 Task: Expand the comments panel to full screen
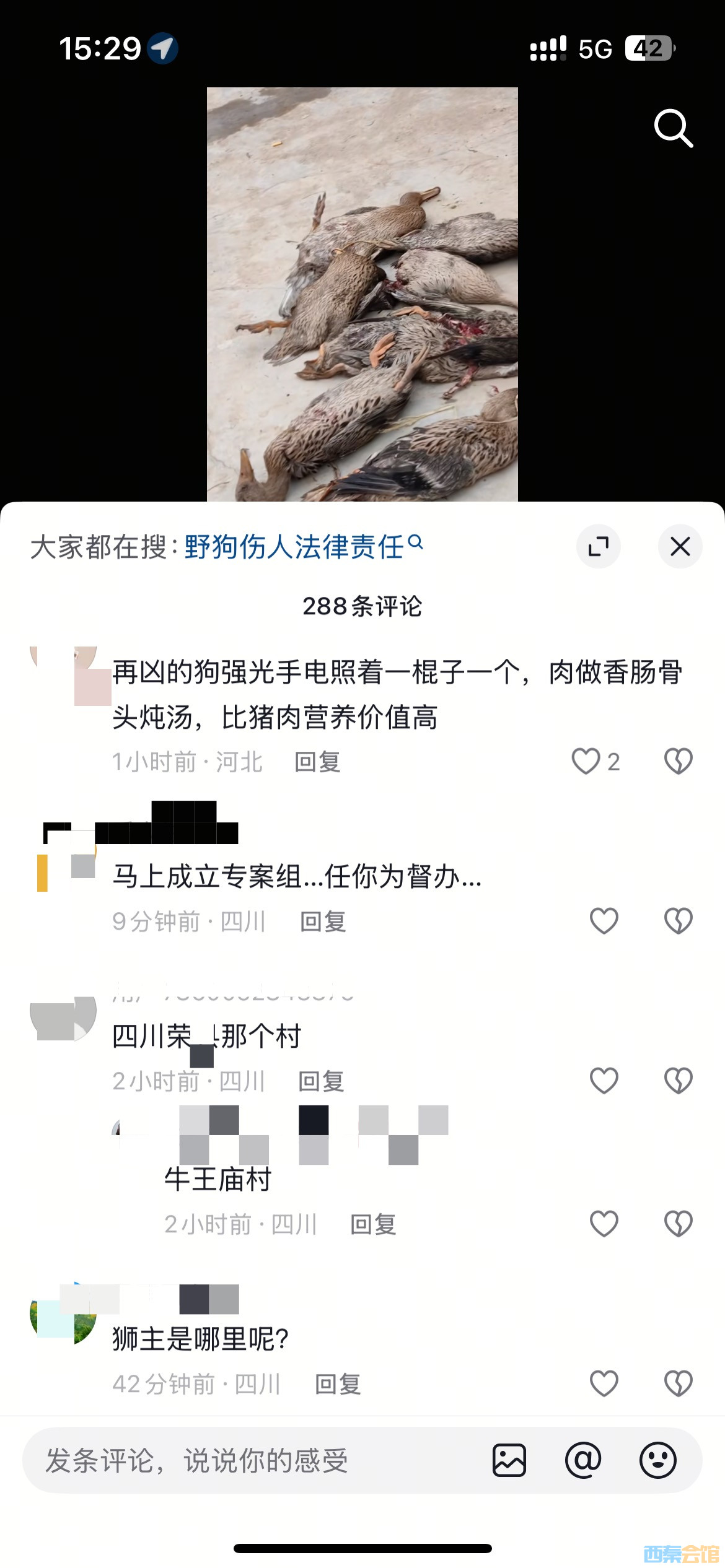click(598, 547)
